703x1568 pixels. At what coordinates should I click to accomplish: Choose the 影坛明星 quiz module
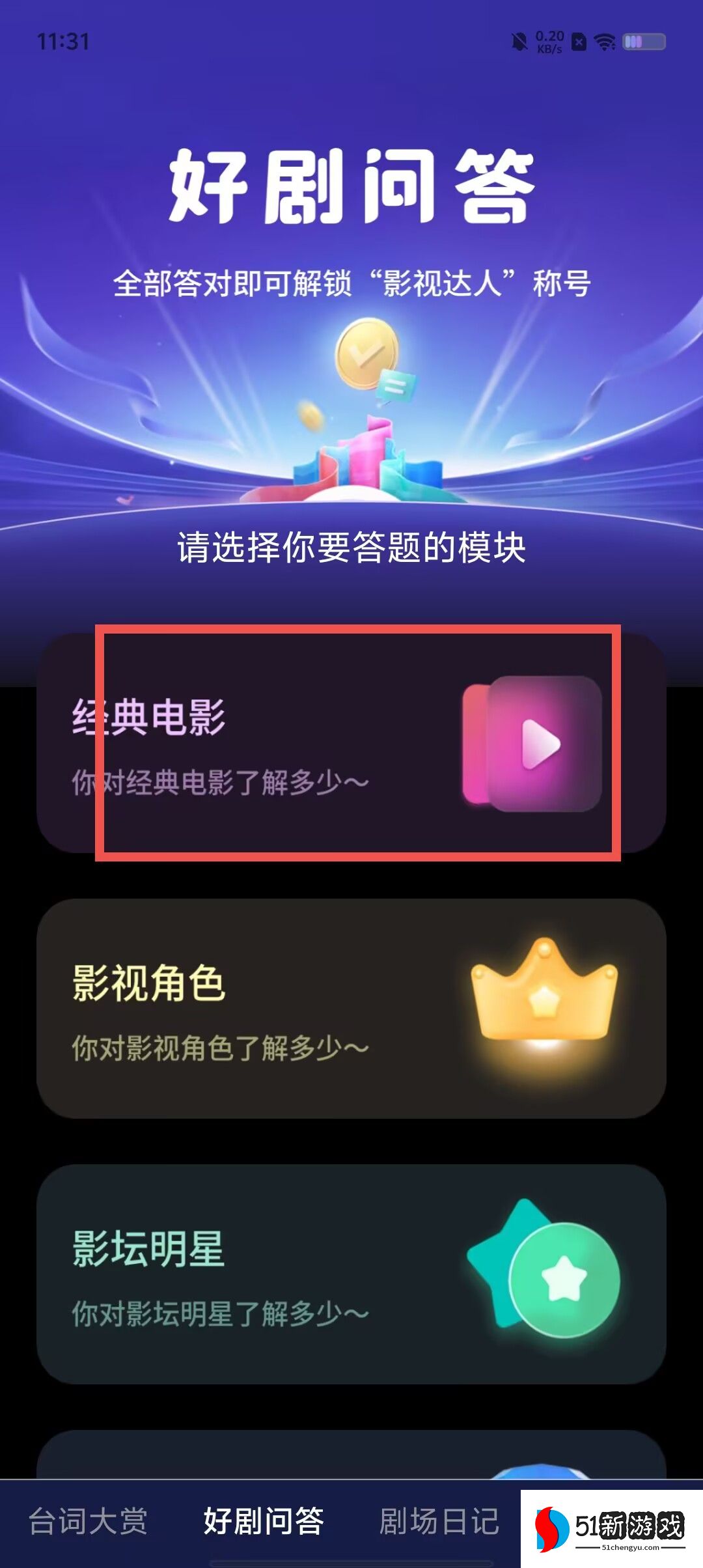351,1274
